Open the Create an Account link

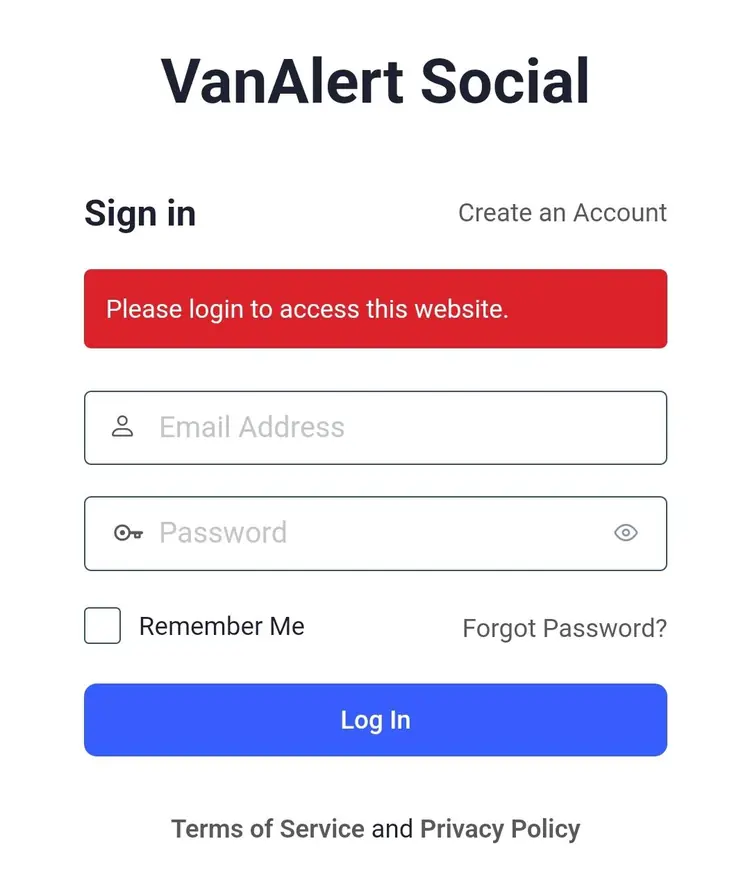(x=562, y=213)
